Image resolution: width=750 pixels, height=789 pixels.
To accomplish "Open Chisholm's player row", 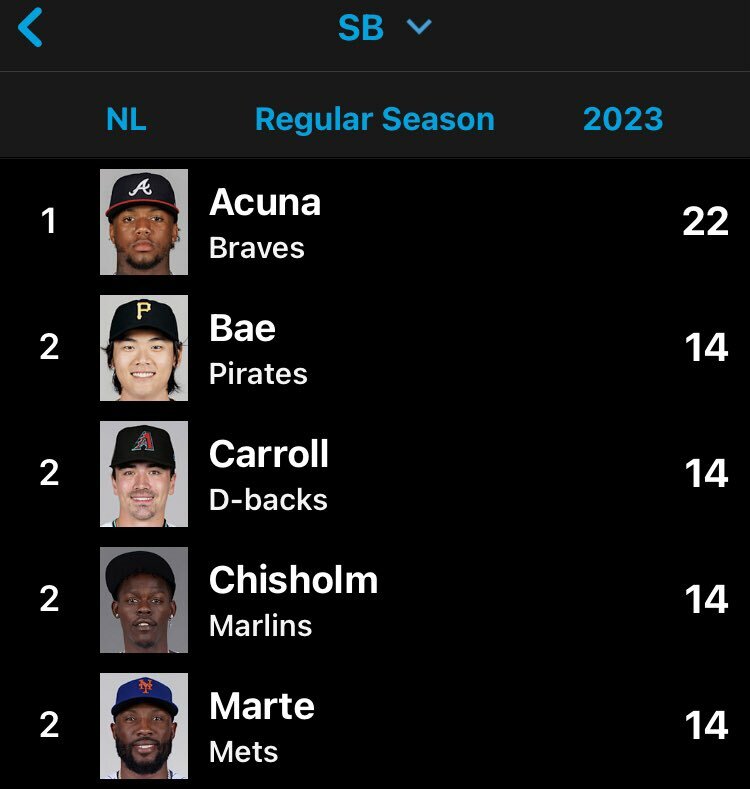I will coord(375,599).
